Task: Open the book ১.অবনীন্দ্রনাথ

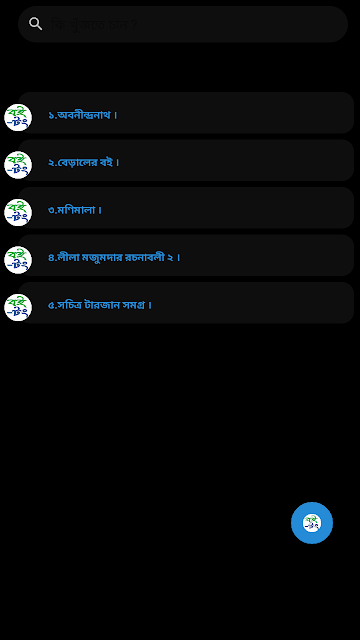Action: (186, 113)
